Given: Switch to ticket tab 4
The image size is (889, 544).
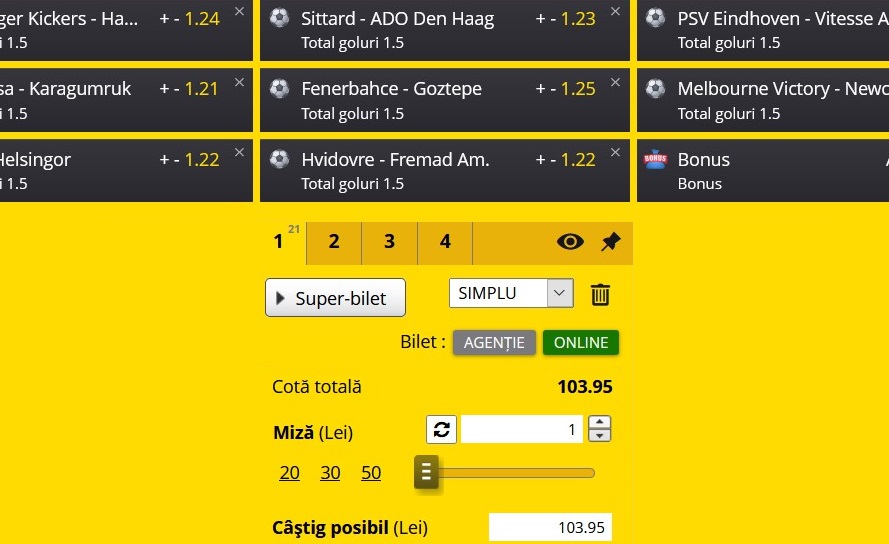Looking at the screenshot, I should (x=445, y=242).
